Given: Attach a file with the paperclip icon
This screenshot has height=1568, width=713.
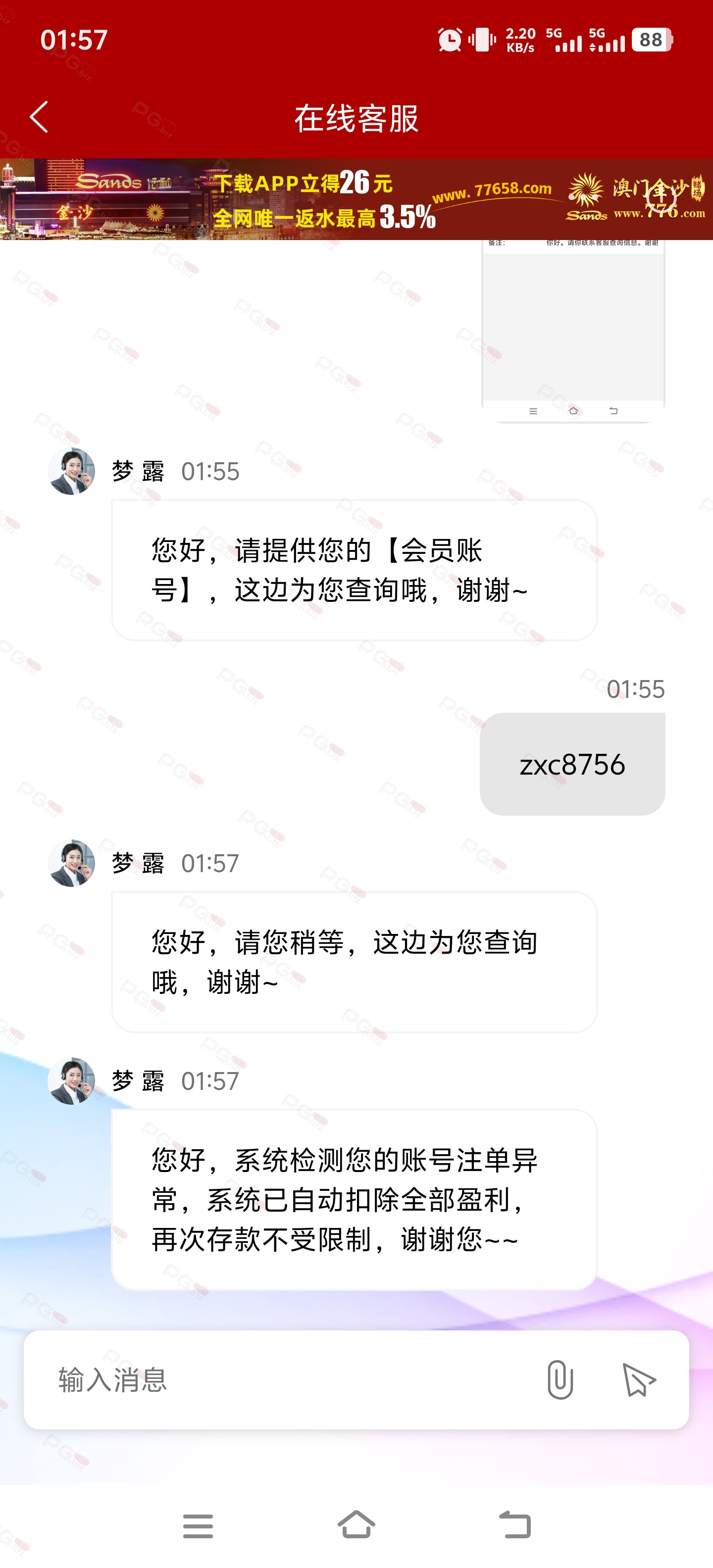Looking at the screenshot, I should click(560, 1380).
